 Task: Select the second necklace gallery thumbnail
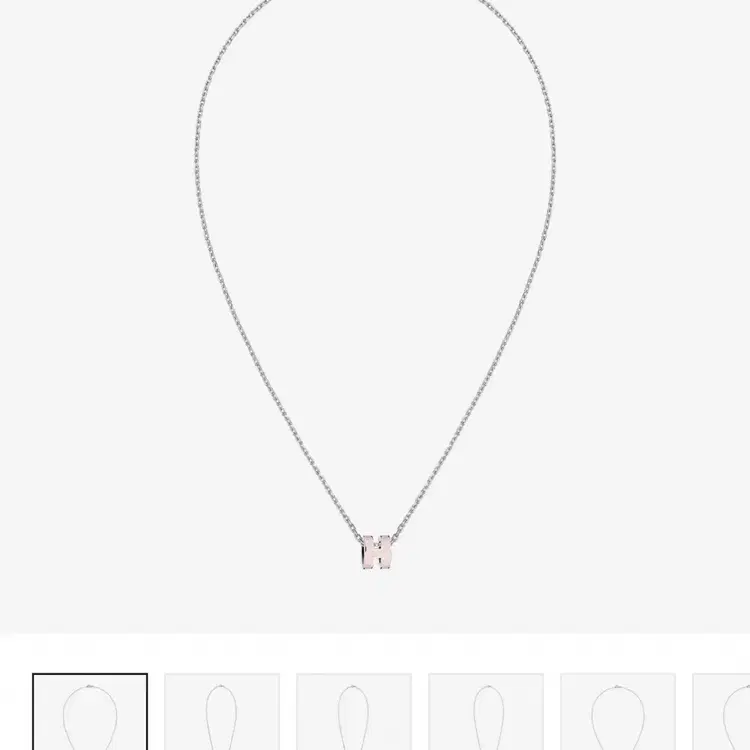tap(222, 712)
